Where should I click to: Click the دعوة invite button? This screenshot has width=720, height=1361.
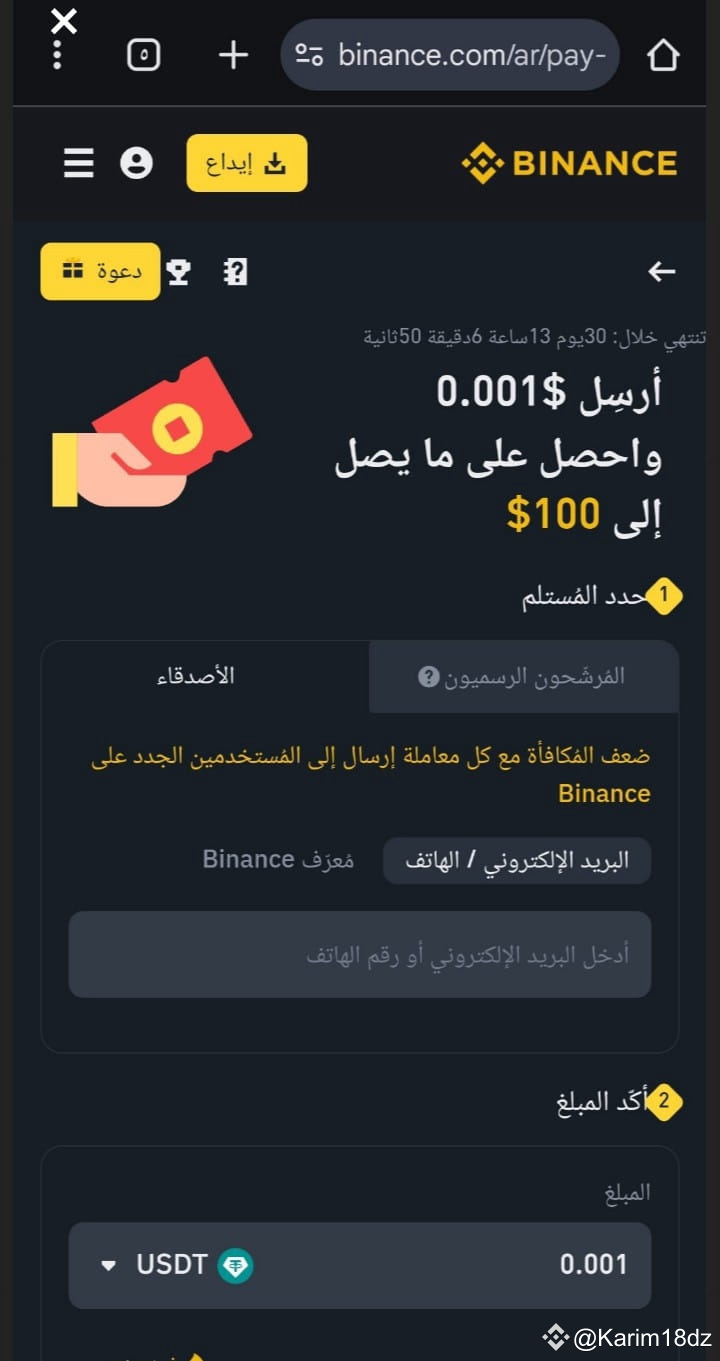pyautogui.click(x=99, y=271)
